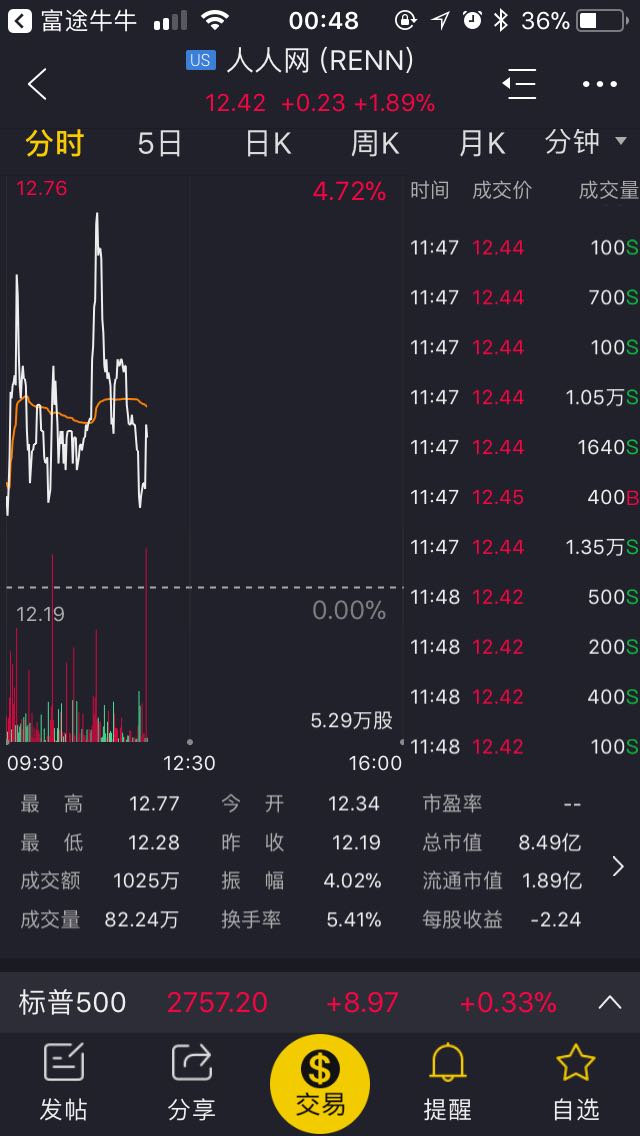Switch to the 周K chart tab
Viewport: 640px width, 1136px height.
375,144
